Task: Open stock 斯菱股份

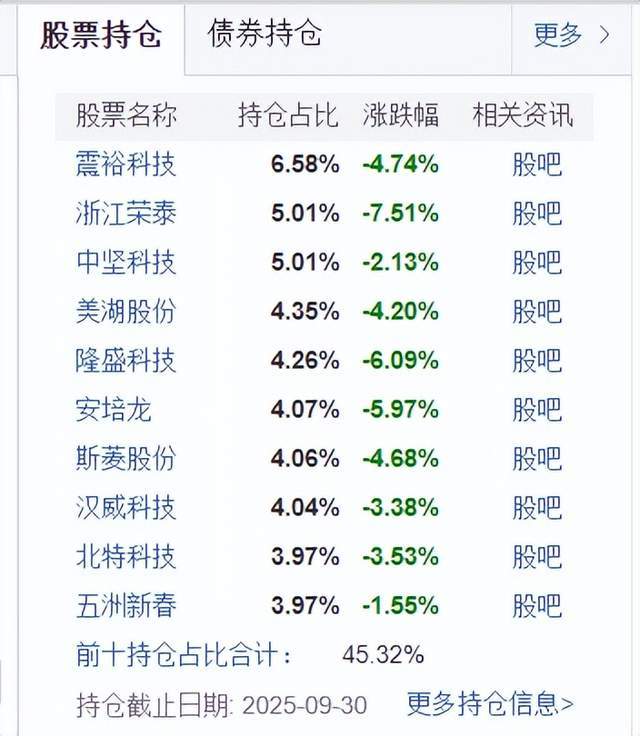Action: [x=126, y=458]
